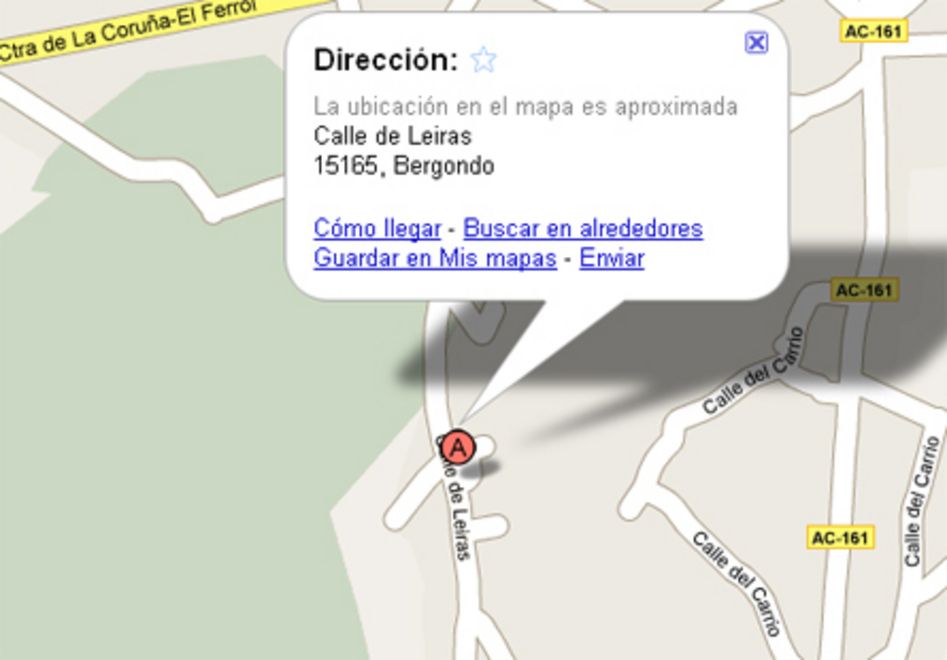Open the Cómo llegar directions link
Screen dimensions: 947x660
377,228
